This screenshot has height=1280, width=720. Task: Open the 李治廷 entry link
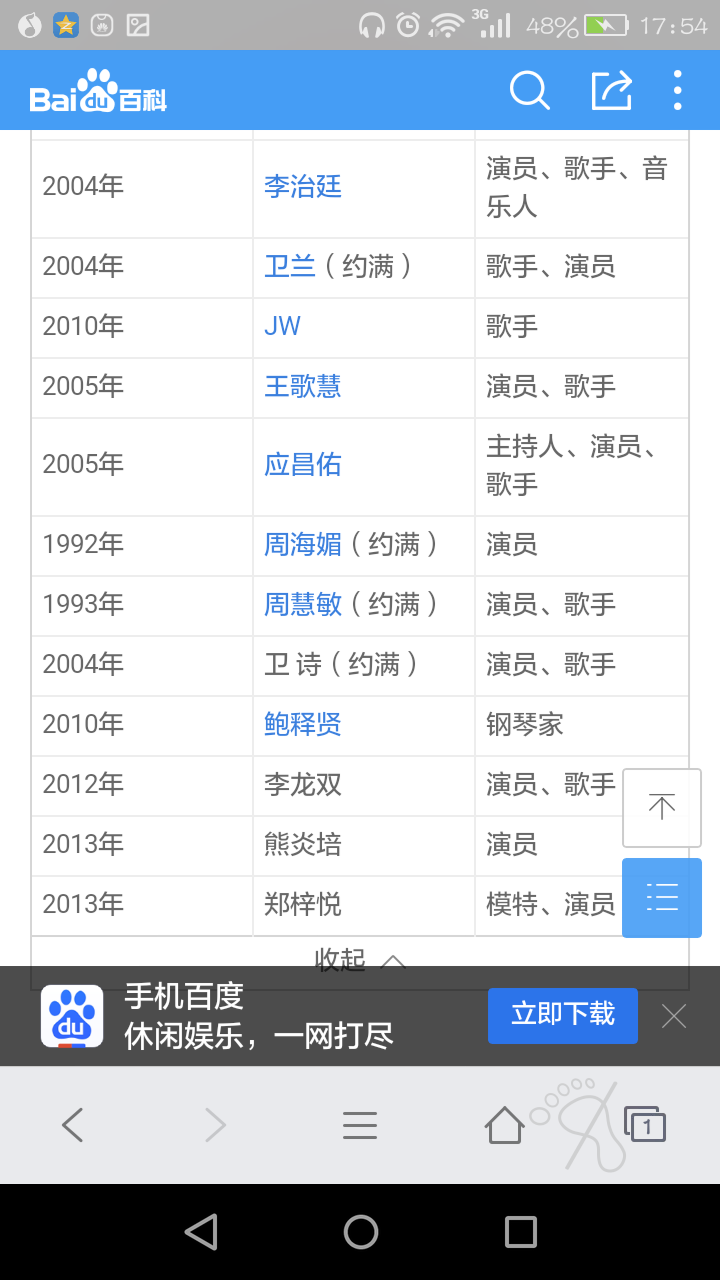303,186
